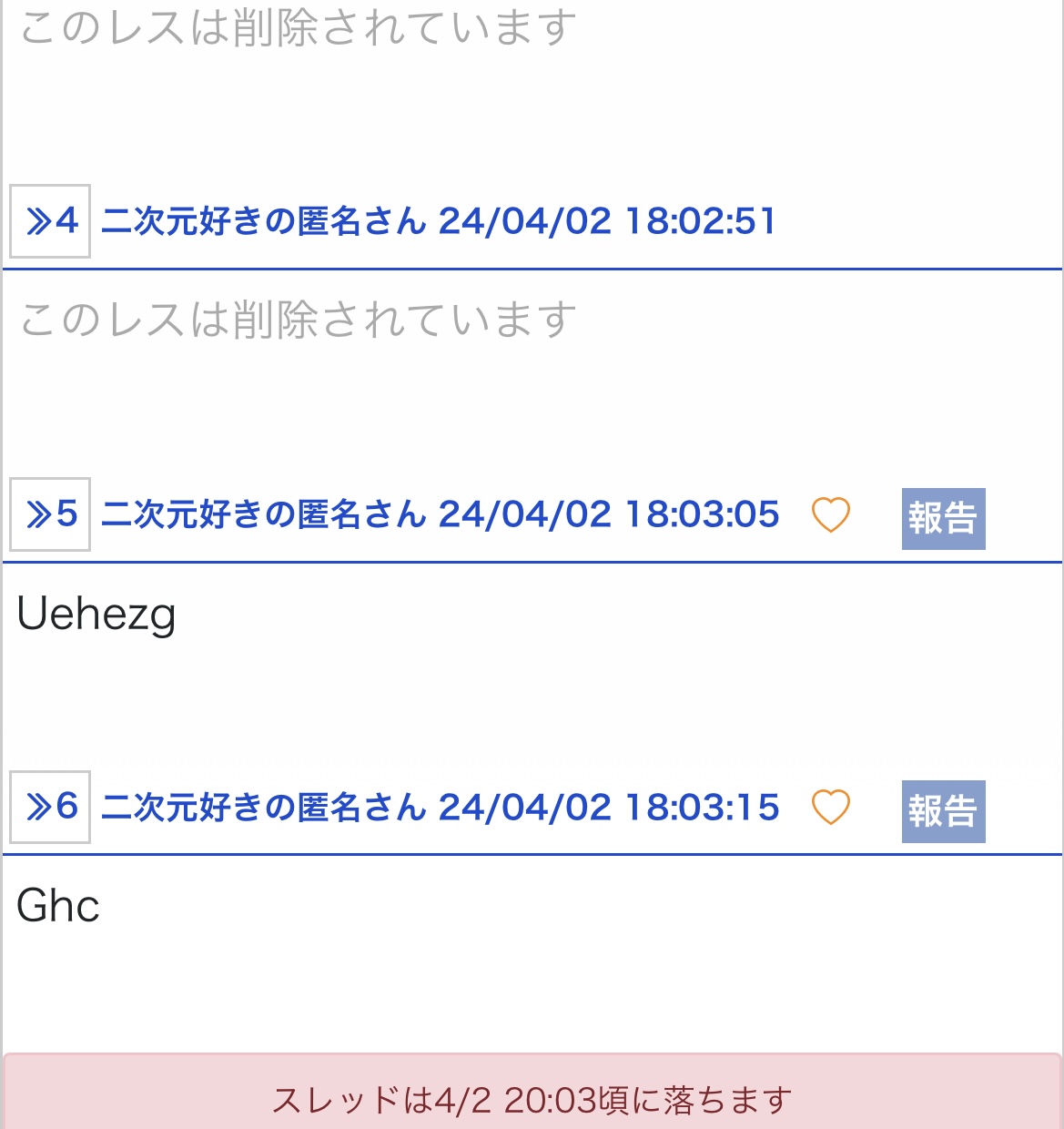Screen dimensions: 1064x1129
Task: Tap the >>4 reply number box
Action: click(50, 221)
